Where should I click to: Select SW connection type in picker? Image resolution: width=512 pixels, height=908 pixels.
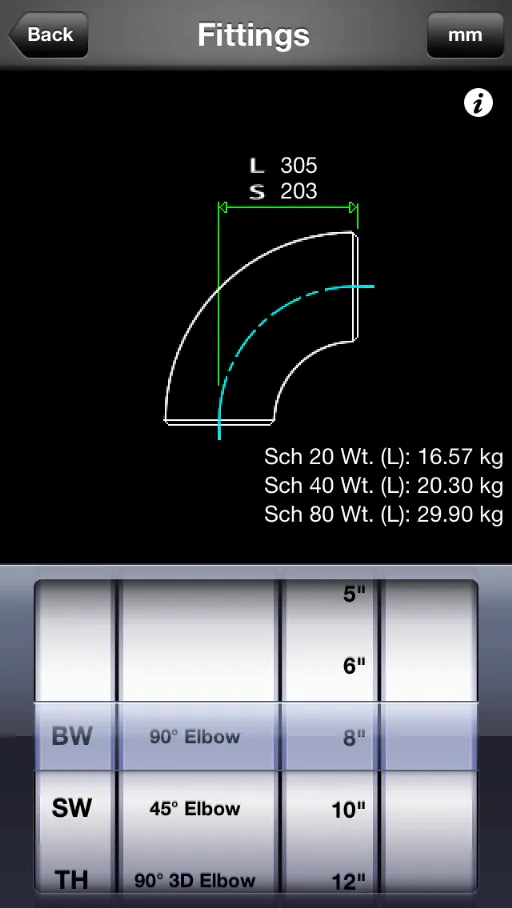[x=72, y=808]
